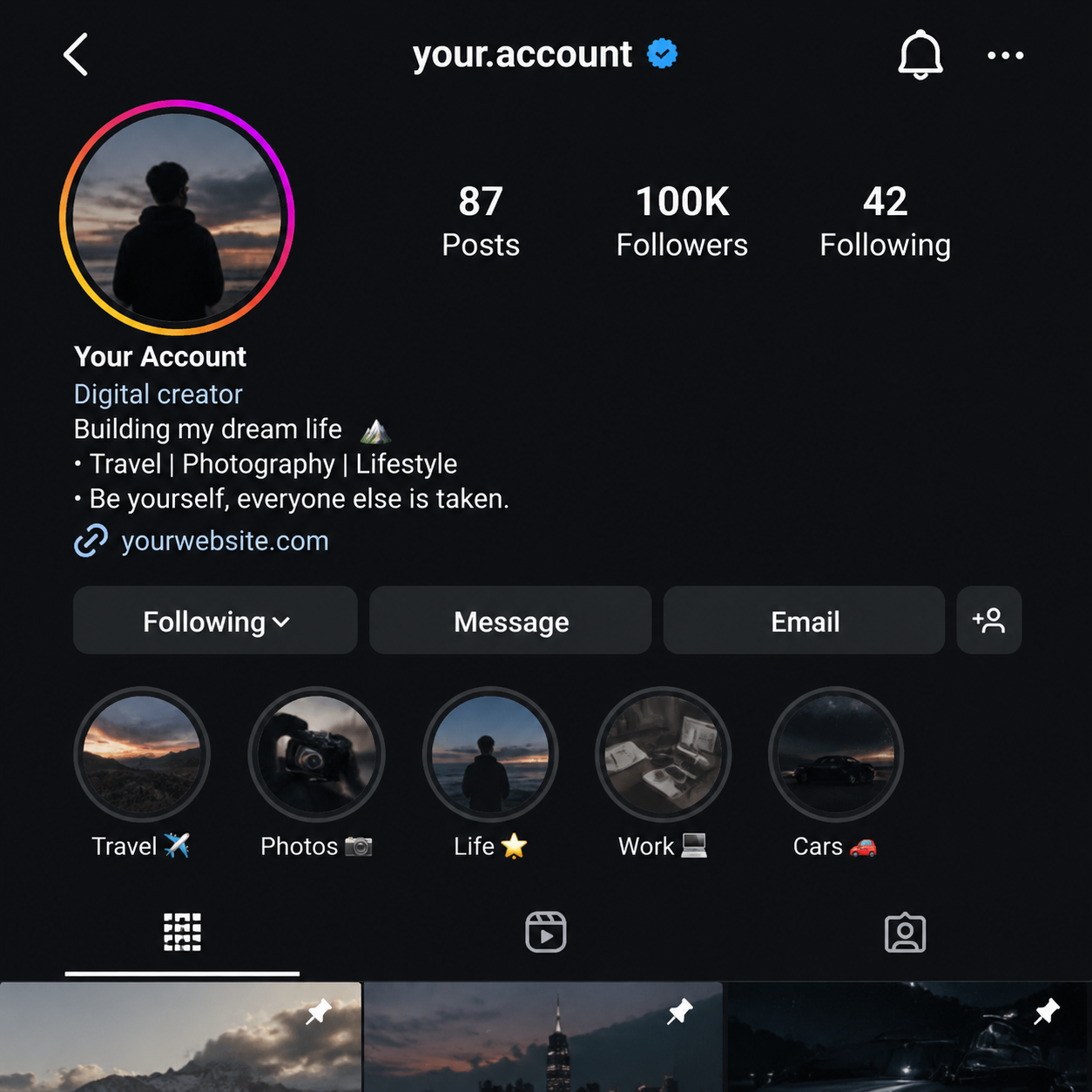Open the pinned skyscraper night post

pos(543,1037)
